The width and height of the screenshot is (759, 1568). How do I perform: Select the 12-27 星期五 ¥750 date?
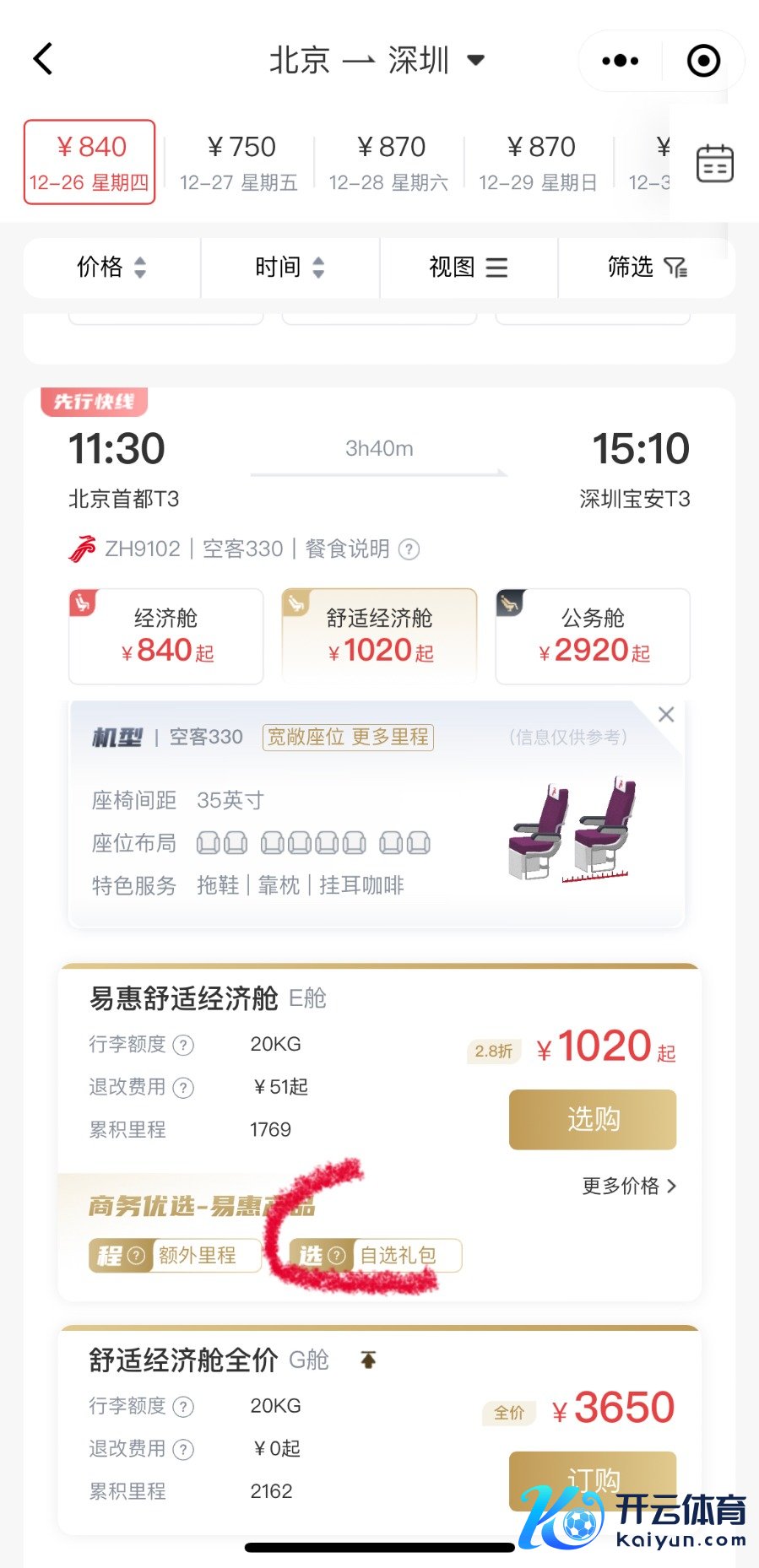tap(240, 162)
